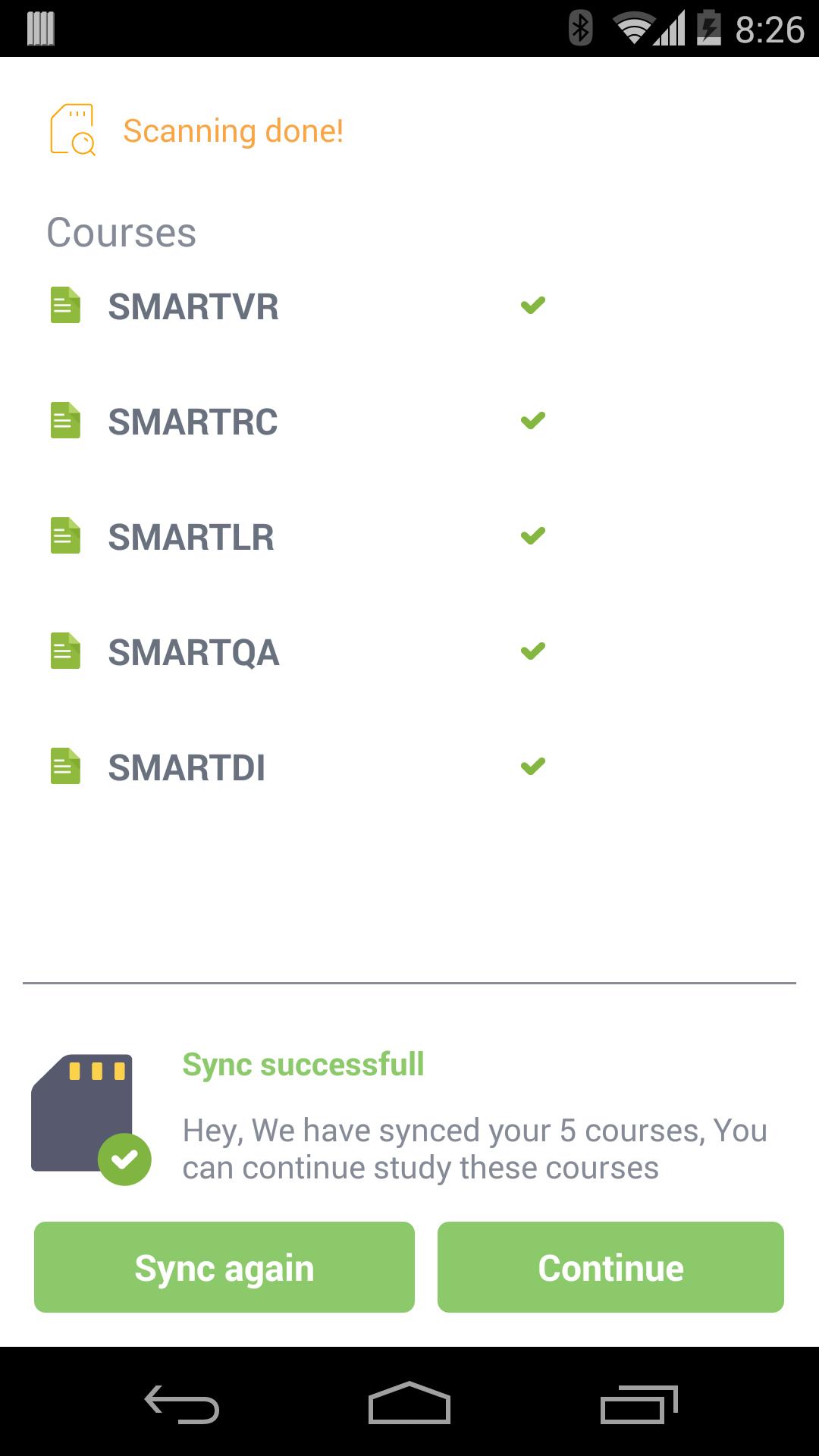
Task: Click the SMARTLR course document icon
Action: [x=65, y=537]
